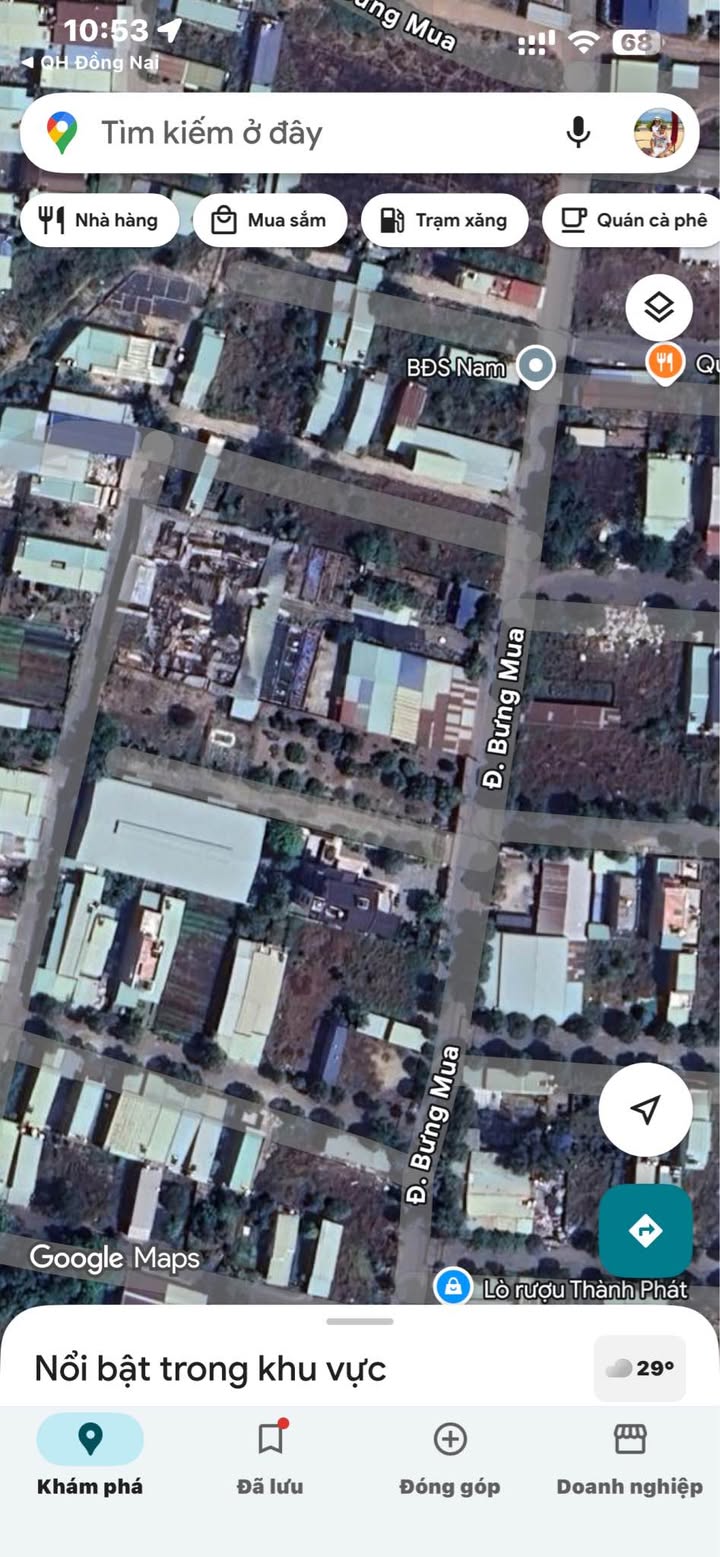Switch to the Đã lưu tab
Viewport: 720px width, 1557px height.
click(270, 1457)
